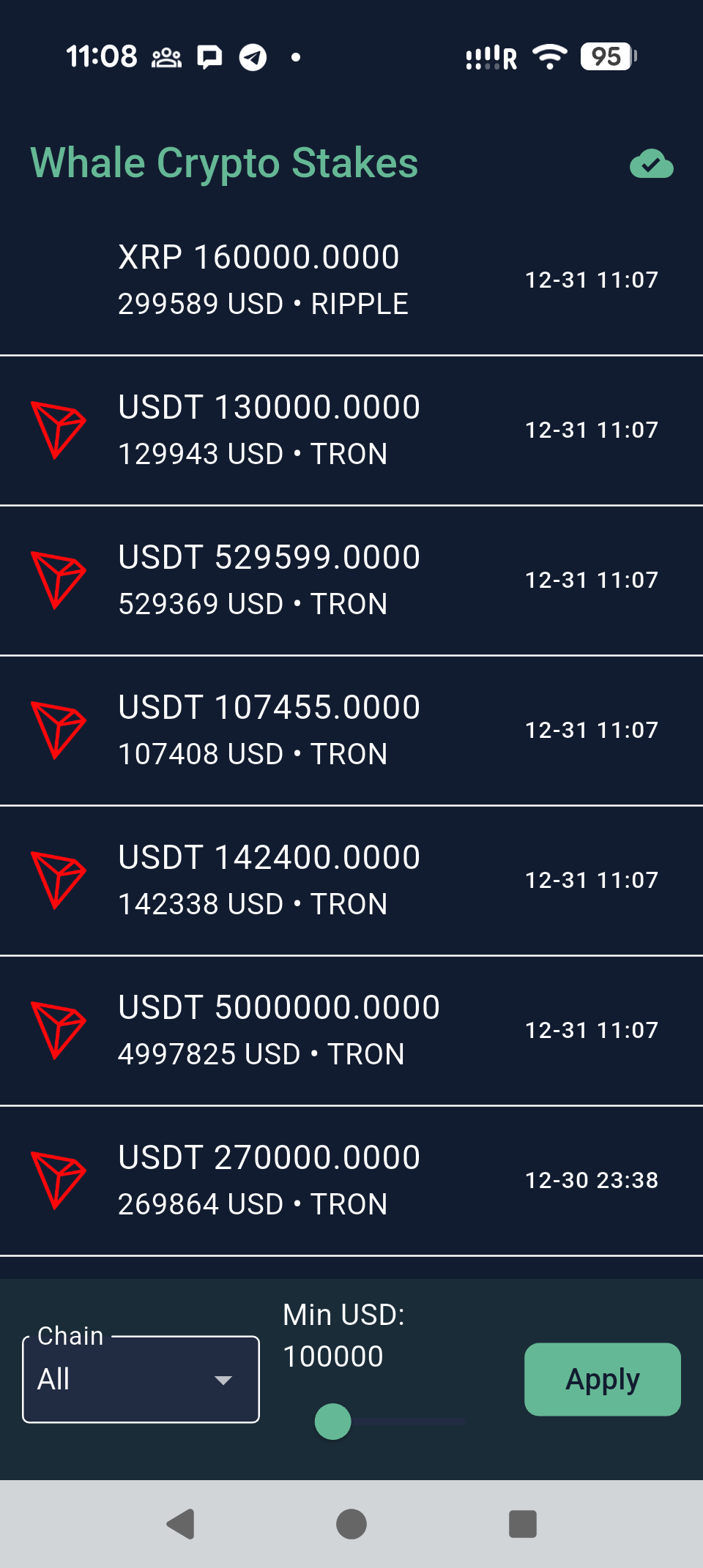Image resolution: width=703 pixels, height=1568 pixels.
Task: Select the USDT 270000.0000 transaction from 12-30
Action: pyautogui.click(x=351, y=1179)
